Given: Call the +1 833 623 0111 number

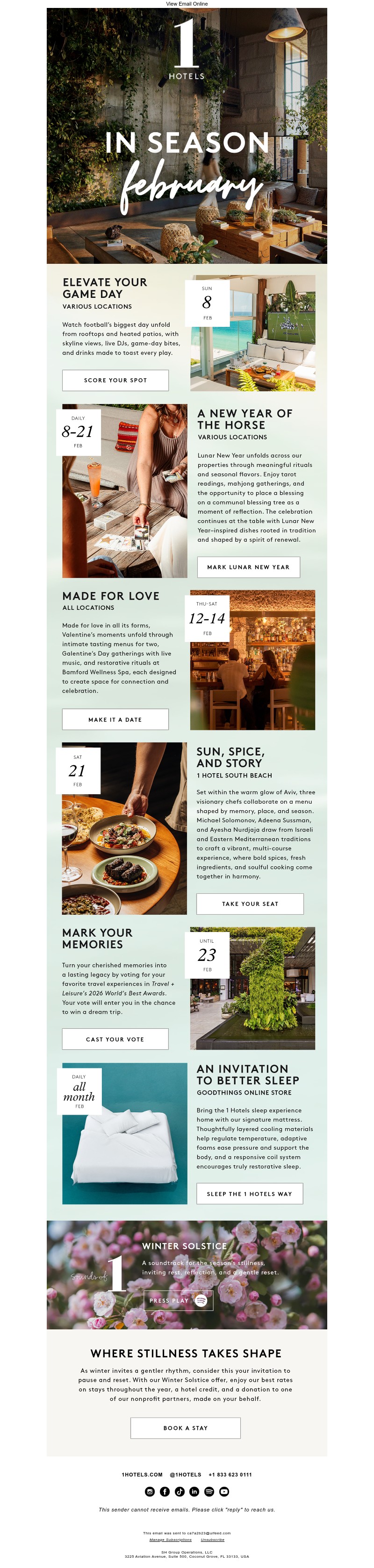Looking at the screenshot, I should click(230, 1475).
